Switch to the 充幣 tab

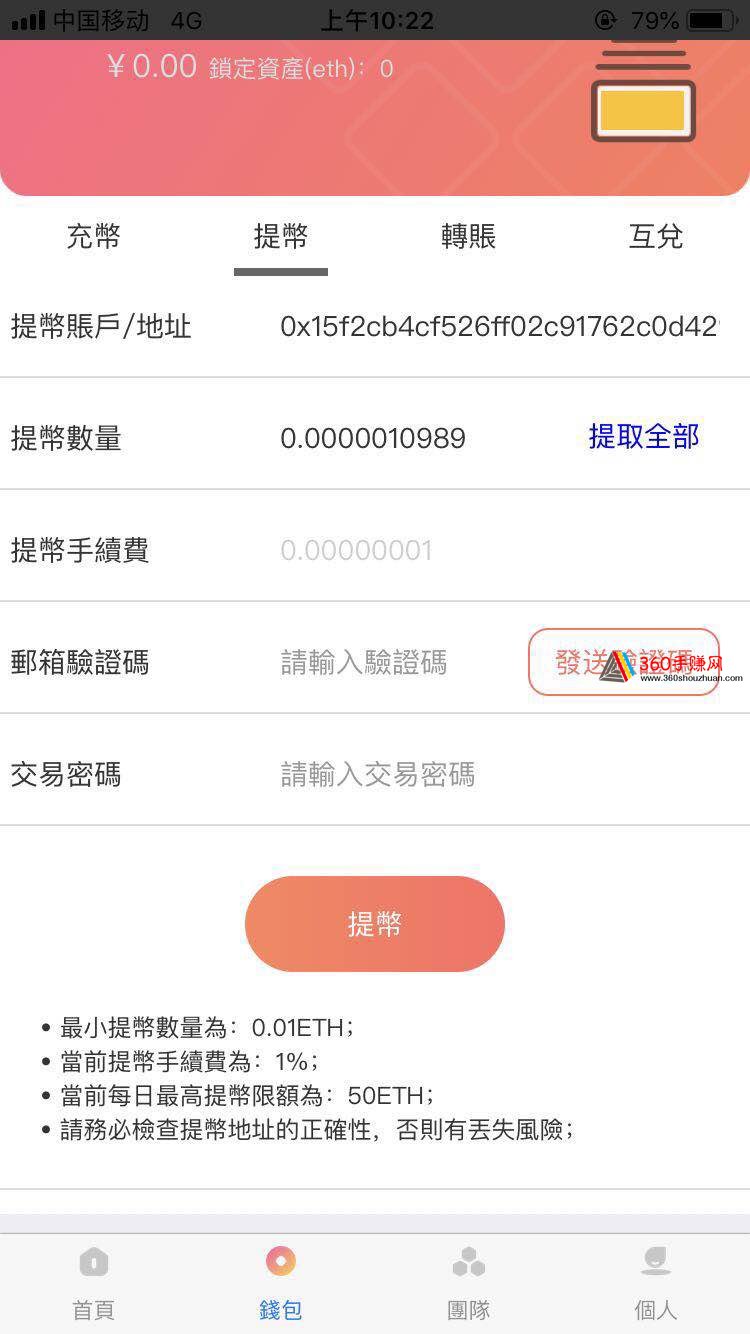point(94,237)
